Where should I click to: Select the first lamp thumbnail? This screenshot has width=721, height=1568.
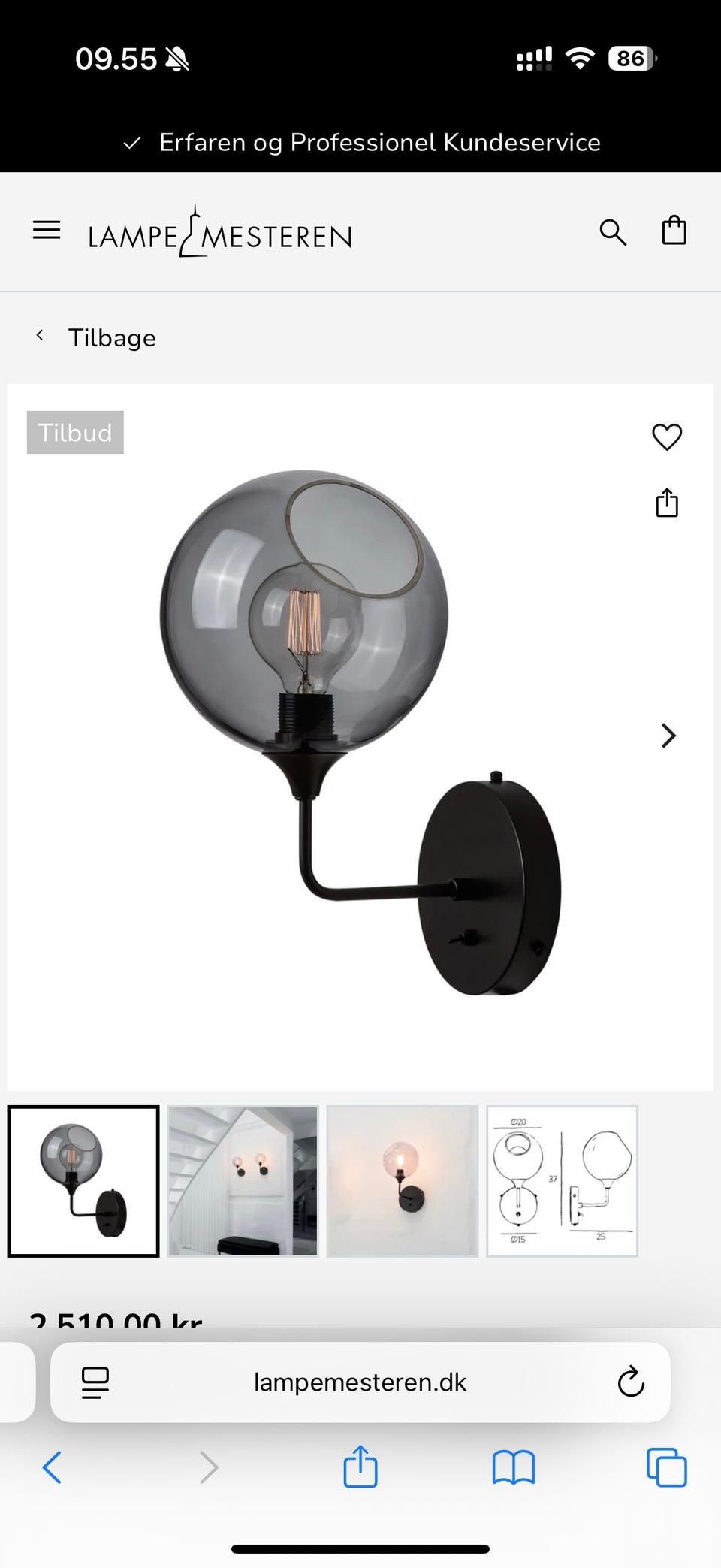click(83, 1180)
